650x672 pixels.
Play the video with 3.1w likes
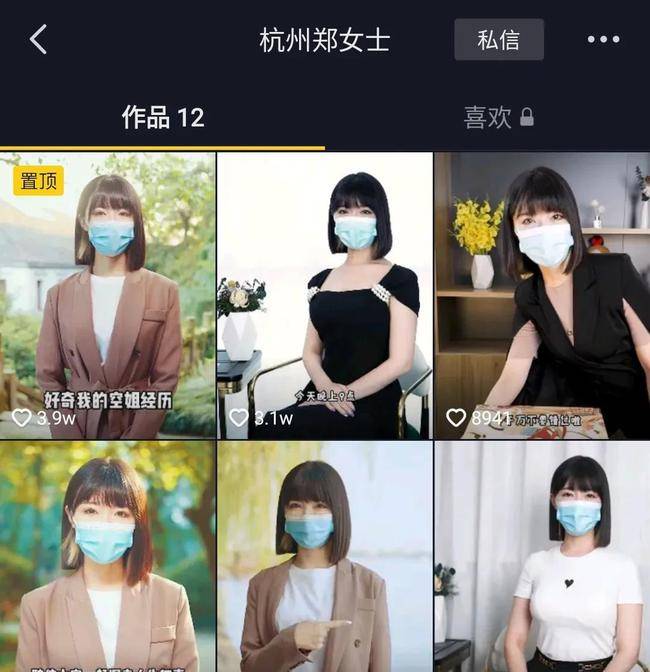click(325, 295)
